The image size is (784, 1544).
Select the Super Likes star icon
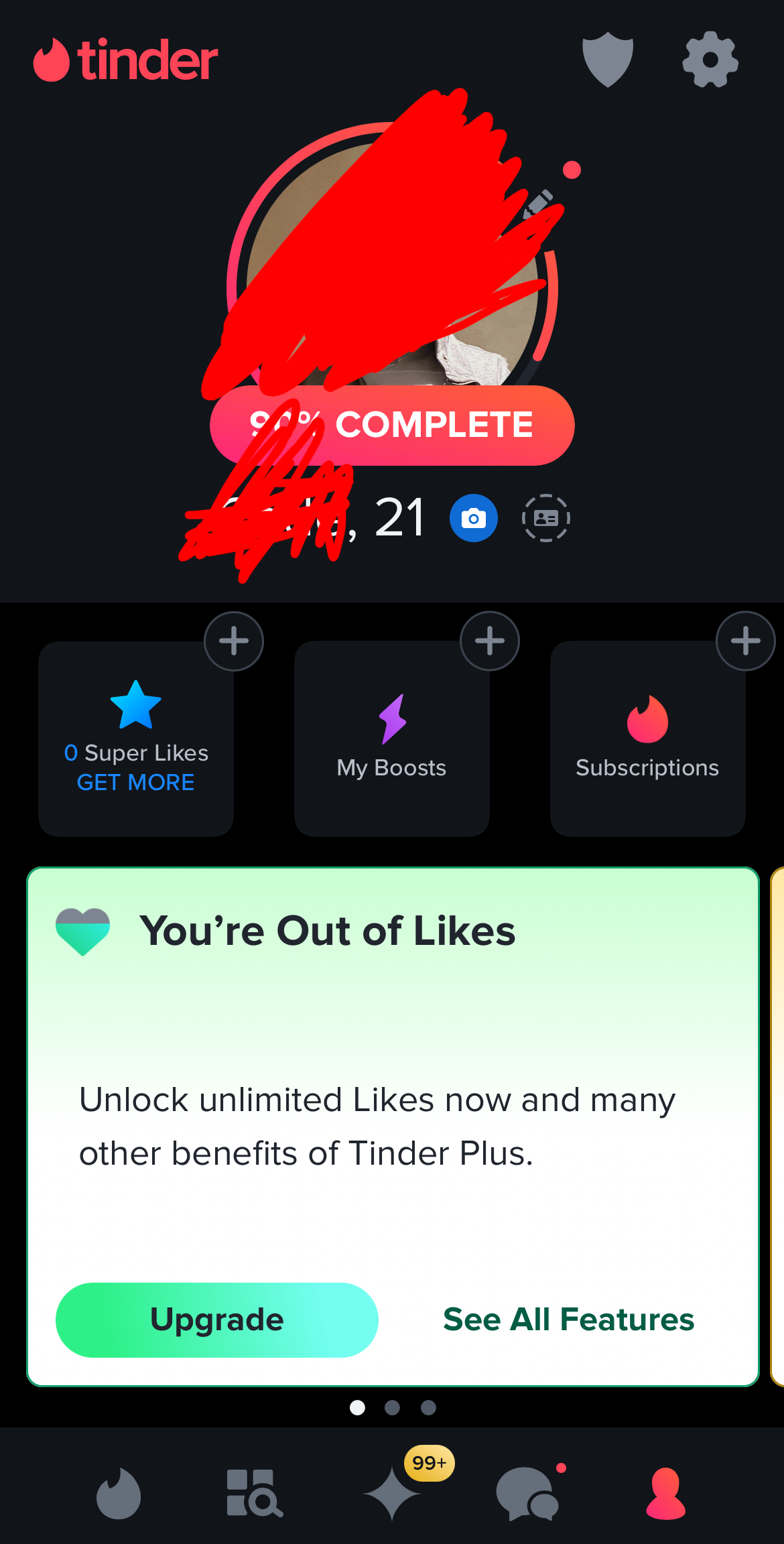[135, 705]
